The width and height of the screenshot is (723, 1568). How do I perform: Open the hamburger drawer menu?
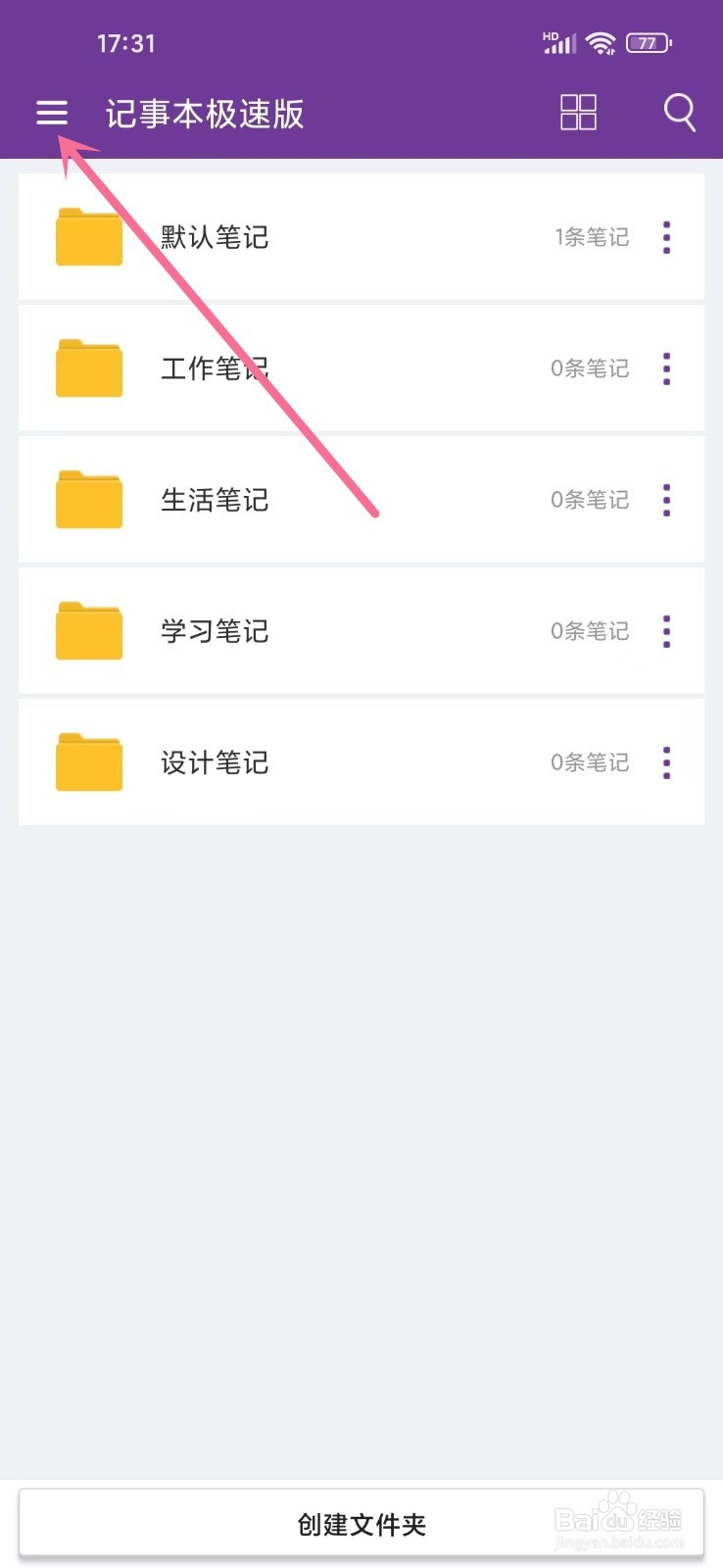[52, 114]
